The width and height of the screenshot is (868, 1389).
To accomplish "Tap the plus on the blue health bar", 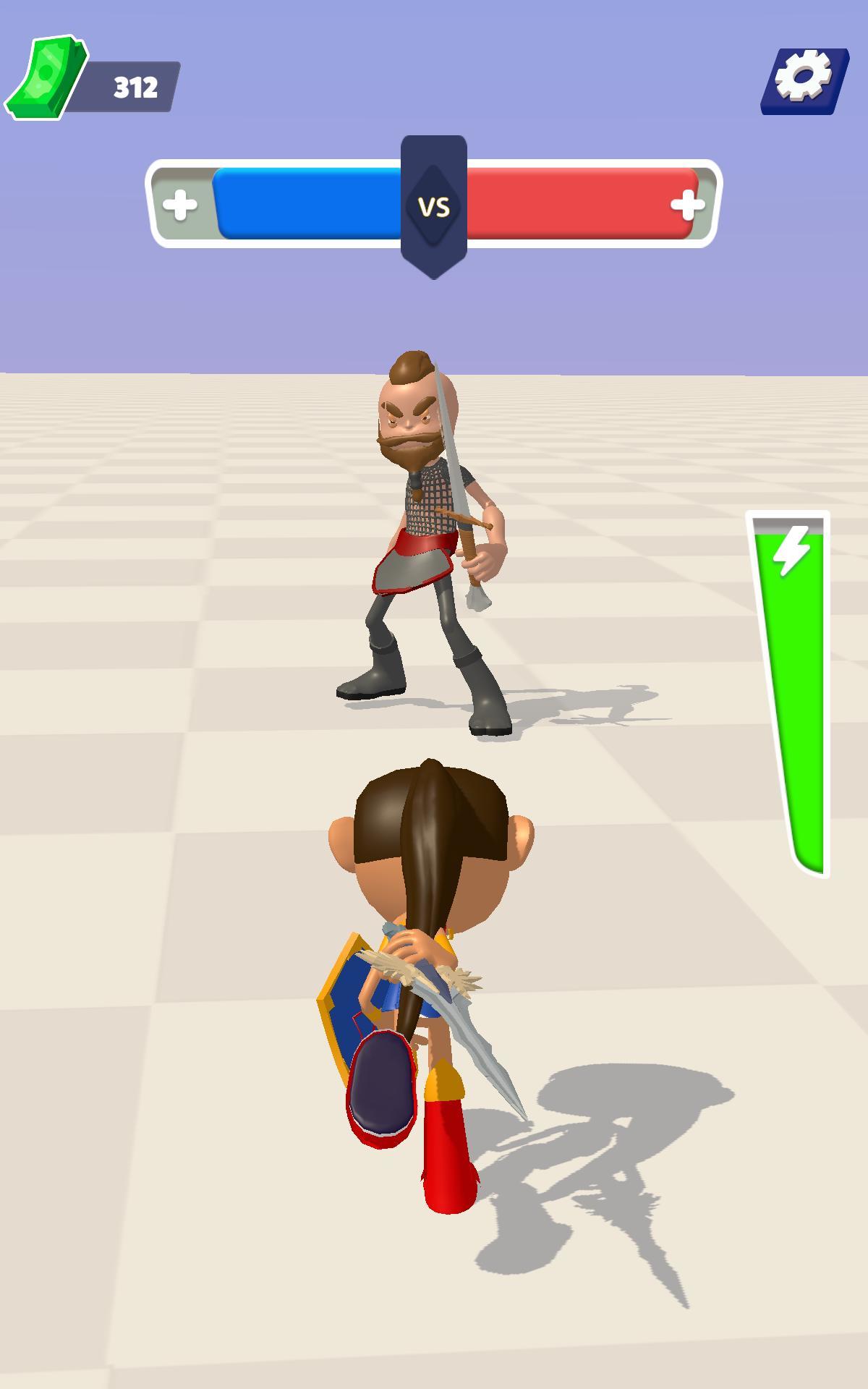I will click(179, 205).
